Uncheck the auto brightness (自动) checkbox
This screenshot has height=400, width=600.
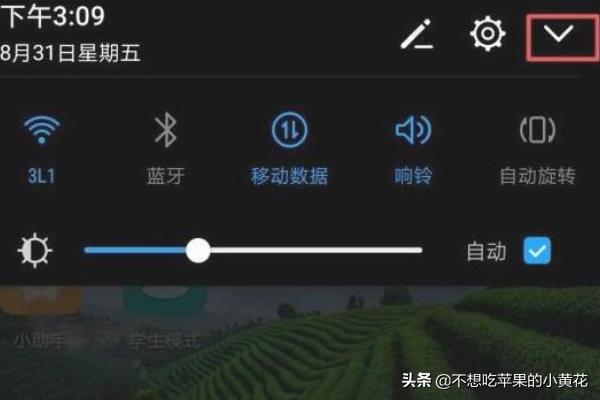pyautogui.click(x=537, y=250)
